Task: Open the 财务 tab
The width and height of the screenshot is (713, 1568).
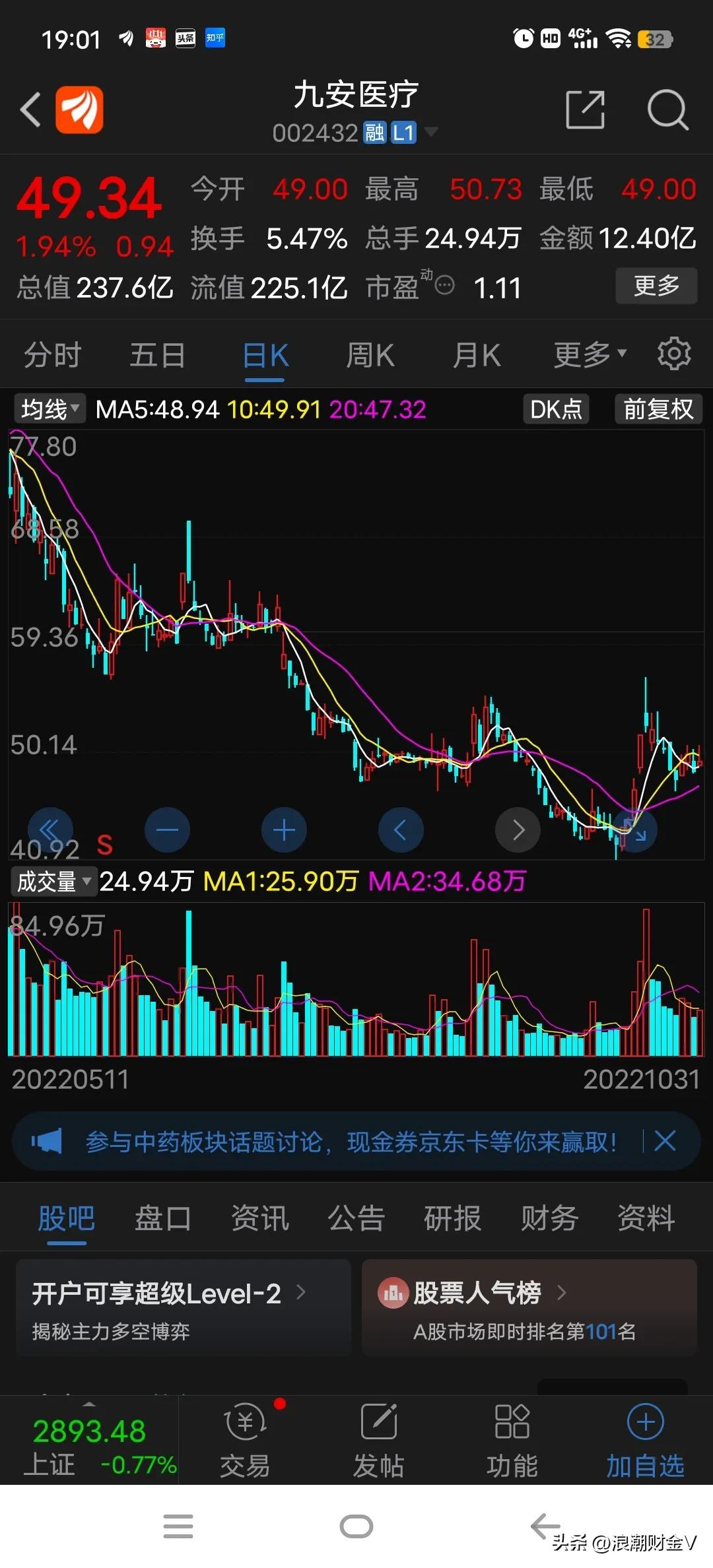Action: (549, 1218)
